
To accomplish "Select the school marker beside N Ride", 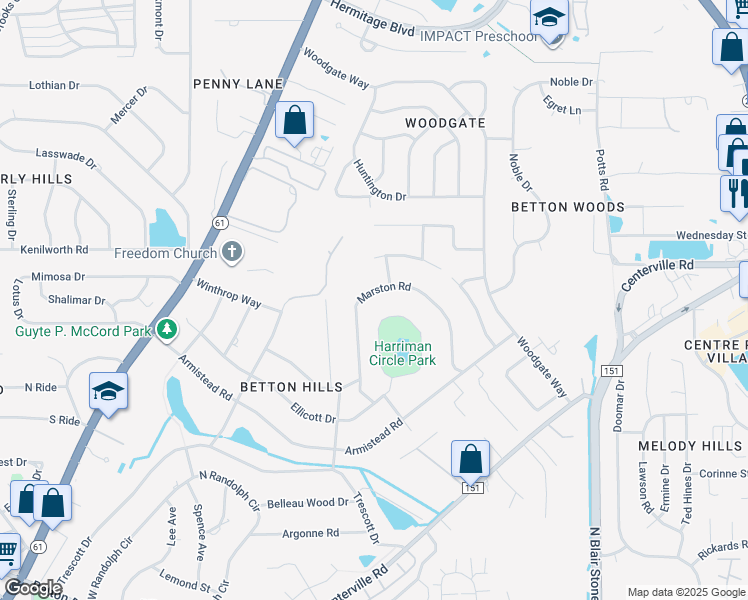I will (x=108, y=392).
